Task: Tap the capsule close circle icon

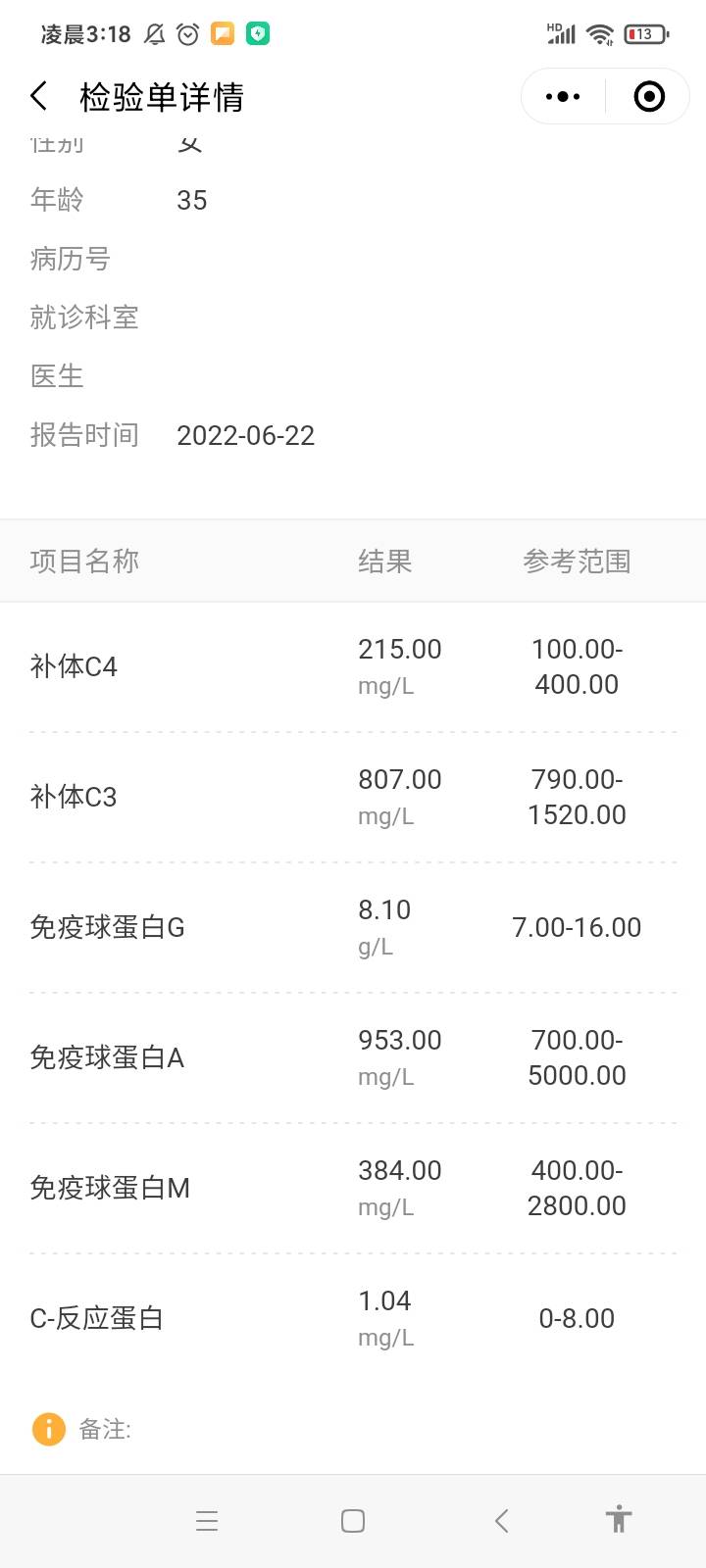Action: click(x=647, y=96)
